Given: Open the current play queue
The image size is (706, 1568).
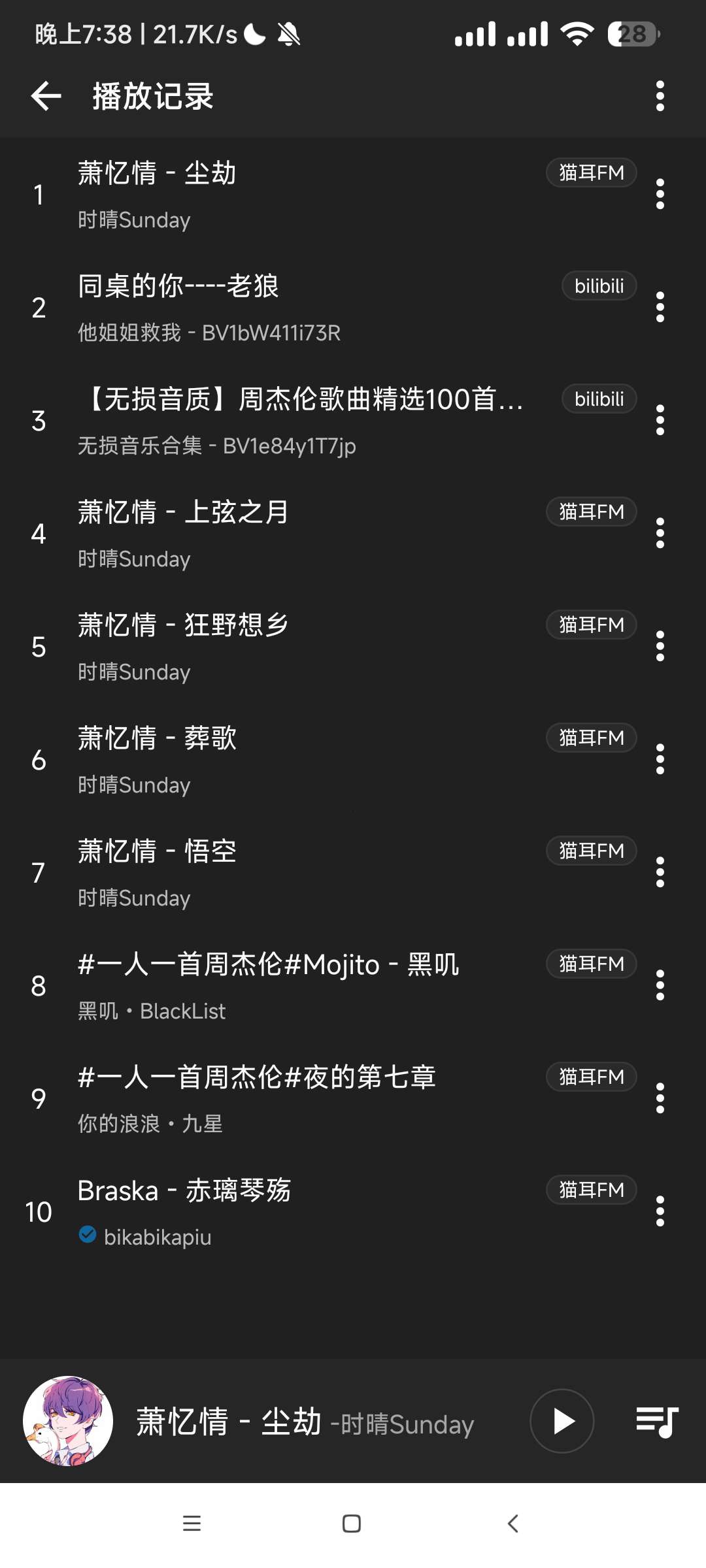Looking at the screenshot, I should click(656, 1421).
